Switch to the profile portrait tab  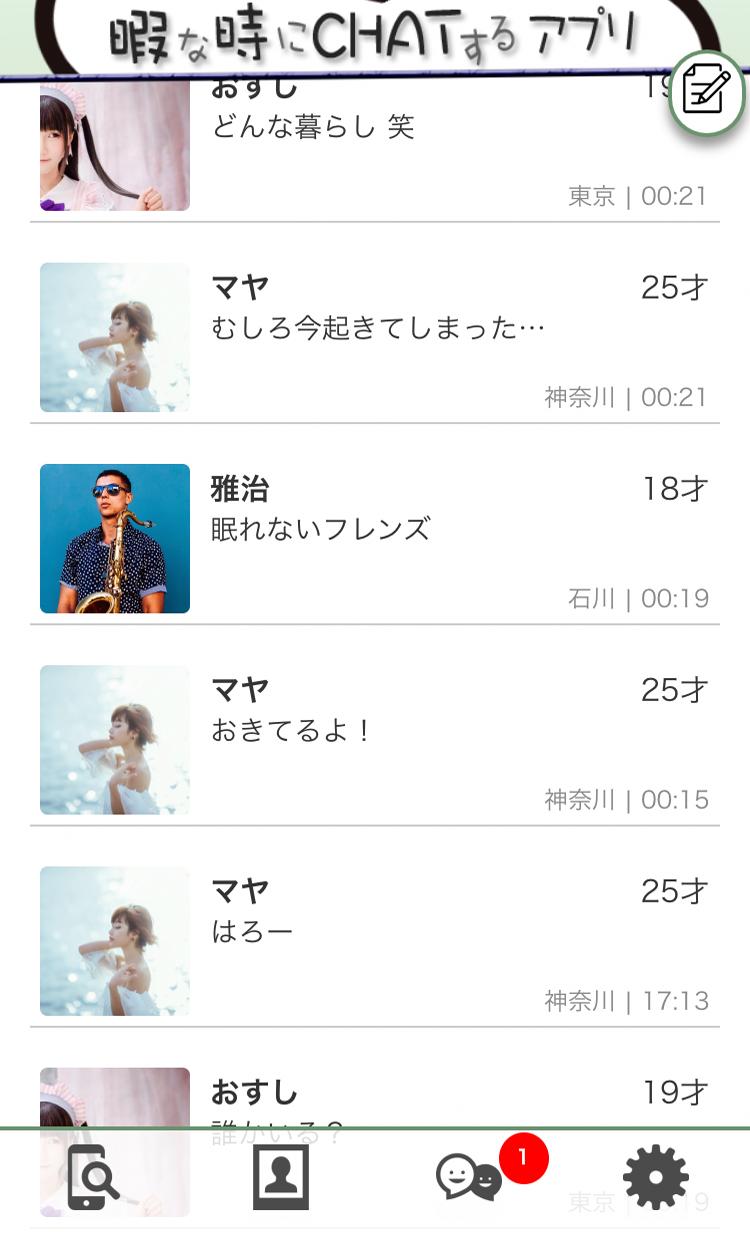(x=281, y=1177)
